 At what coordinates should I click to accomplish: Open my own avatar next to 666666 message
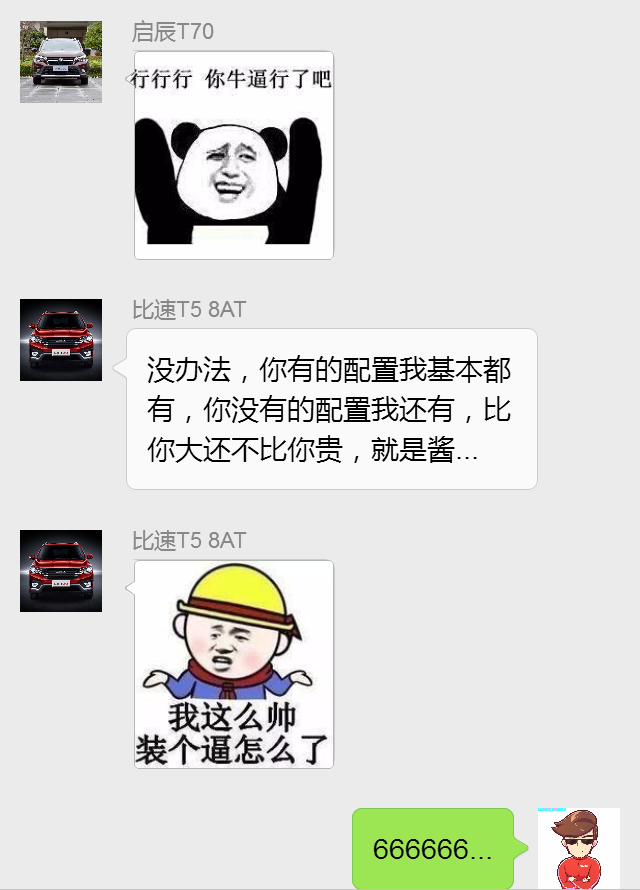point(578,849)
